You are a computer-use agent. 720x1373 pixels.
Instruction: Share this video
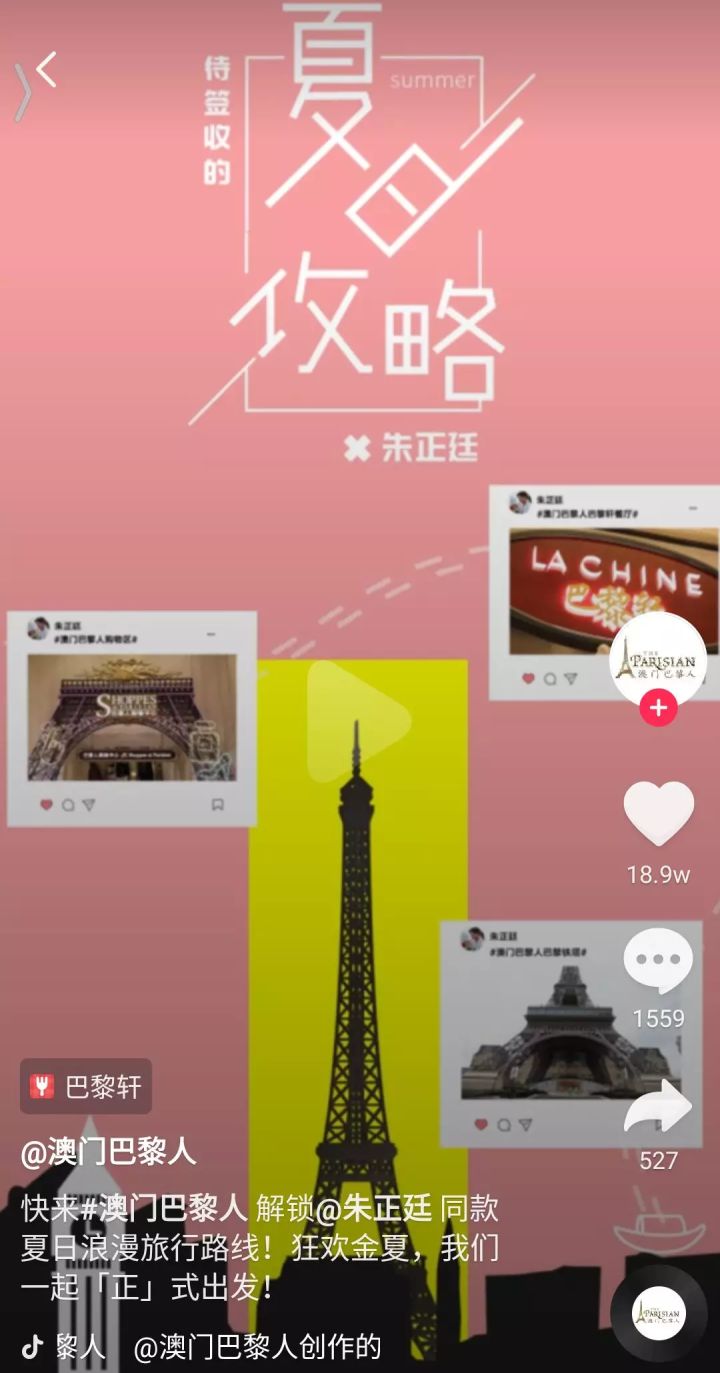(x=658, y=1108)
